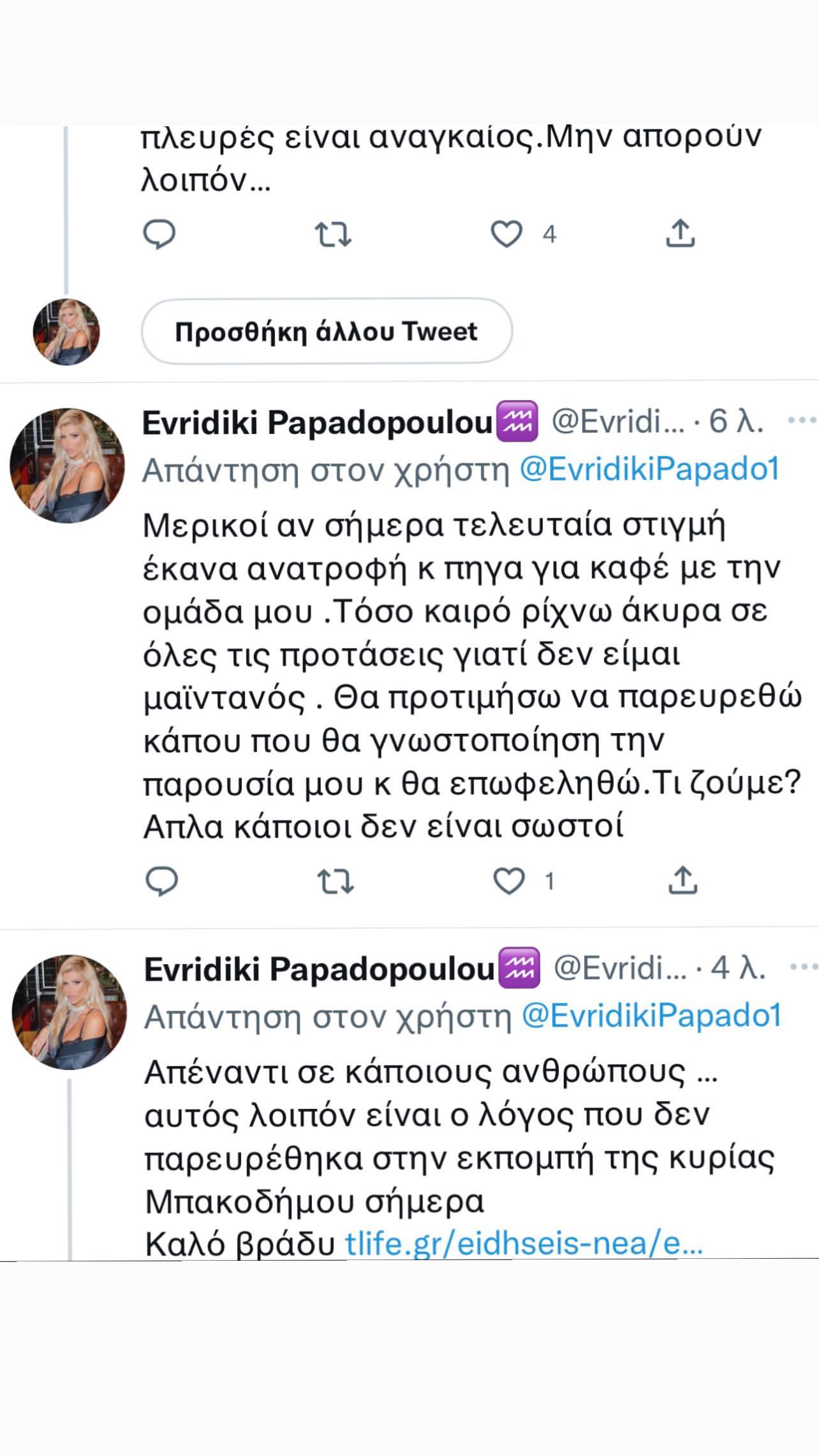Viewport: 819px width, 1456px height.
Task: Open the tlife.gr link in the tweet
Action: click(x=523, y=1244)
